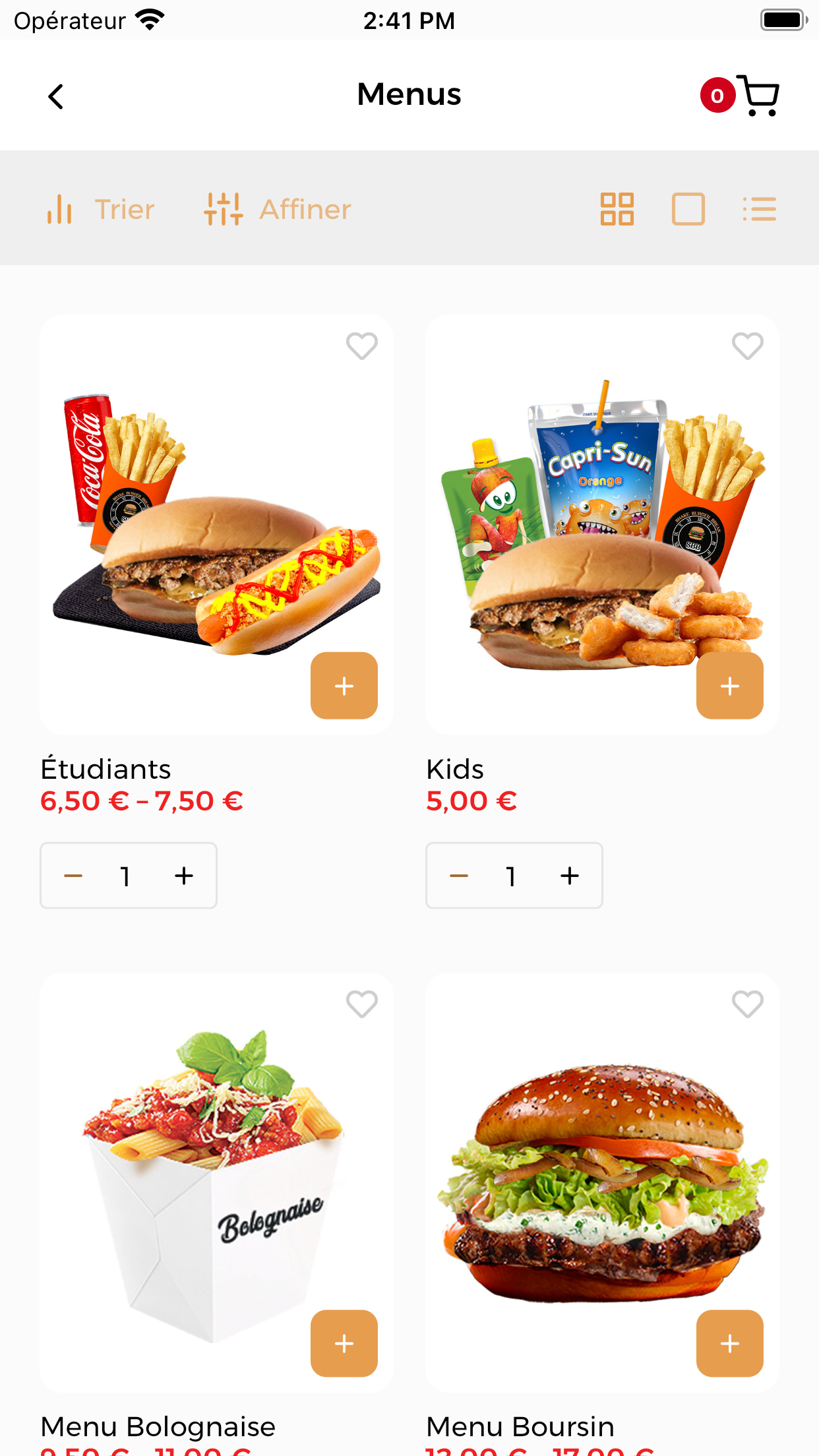Favorite the Étudiants menu with the heart

point(362,346)
